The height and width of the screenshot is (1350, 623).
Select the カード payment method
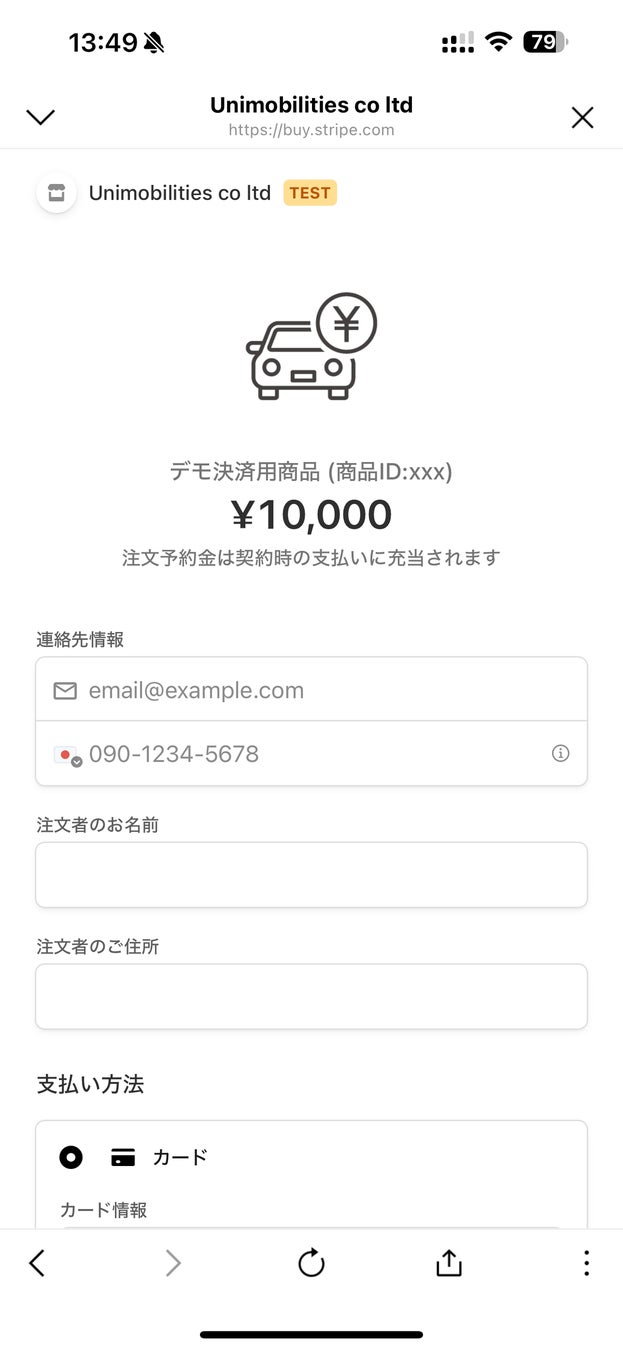coord(71,1157)
